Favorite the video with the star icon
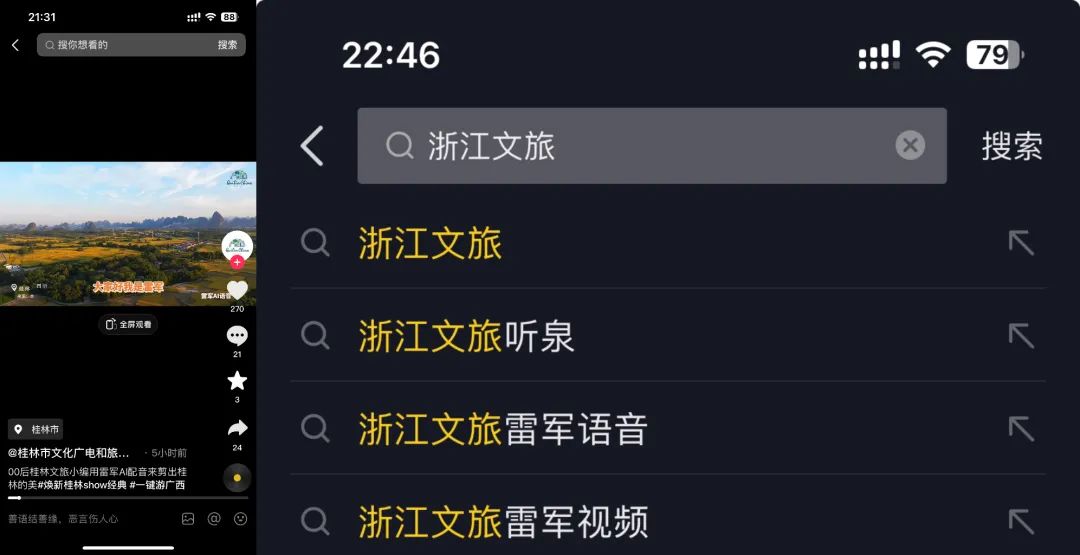The height and width of the screenshot is (555, 1080). pos(237,381)
